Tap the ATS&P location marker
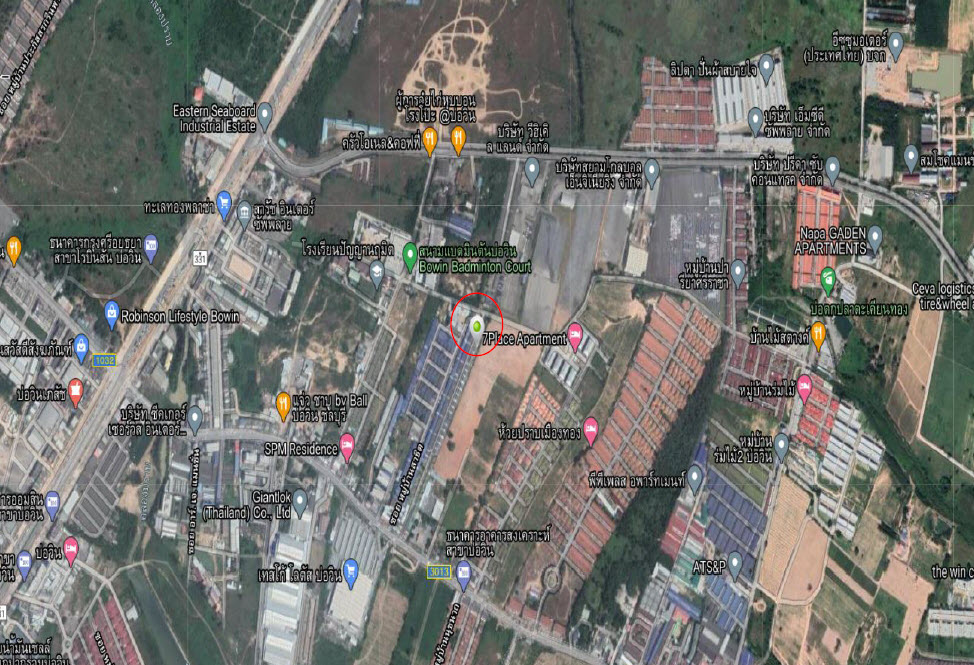This screenshot has width=974, height=665. pyautogui.click(x=735, y=565)
